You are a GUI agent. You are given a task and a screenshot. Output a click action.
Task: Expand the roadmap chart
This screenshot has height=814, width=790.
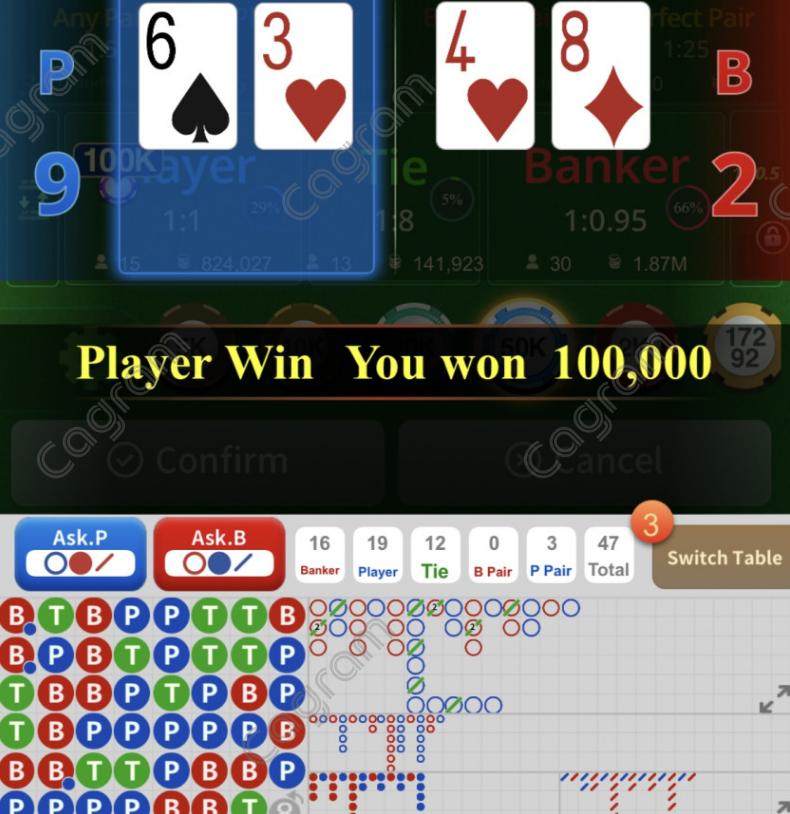(773, 700)
